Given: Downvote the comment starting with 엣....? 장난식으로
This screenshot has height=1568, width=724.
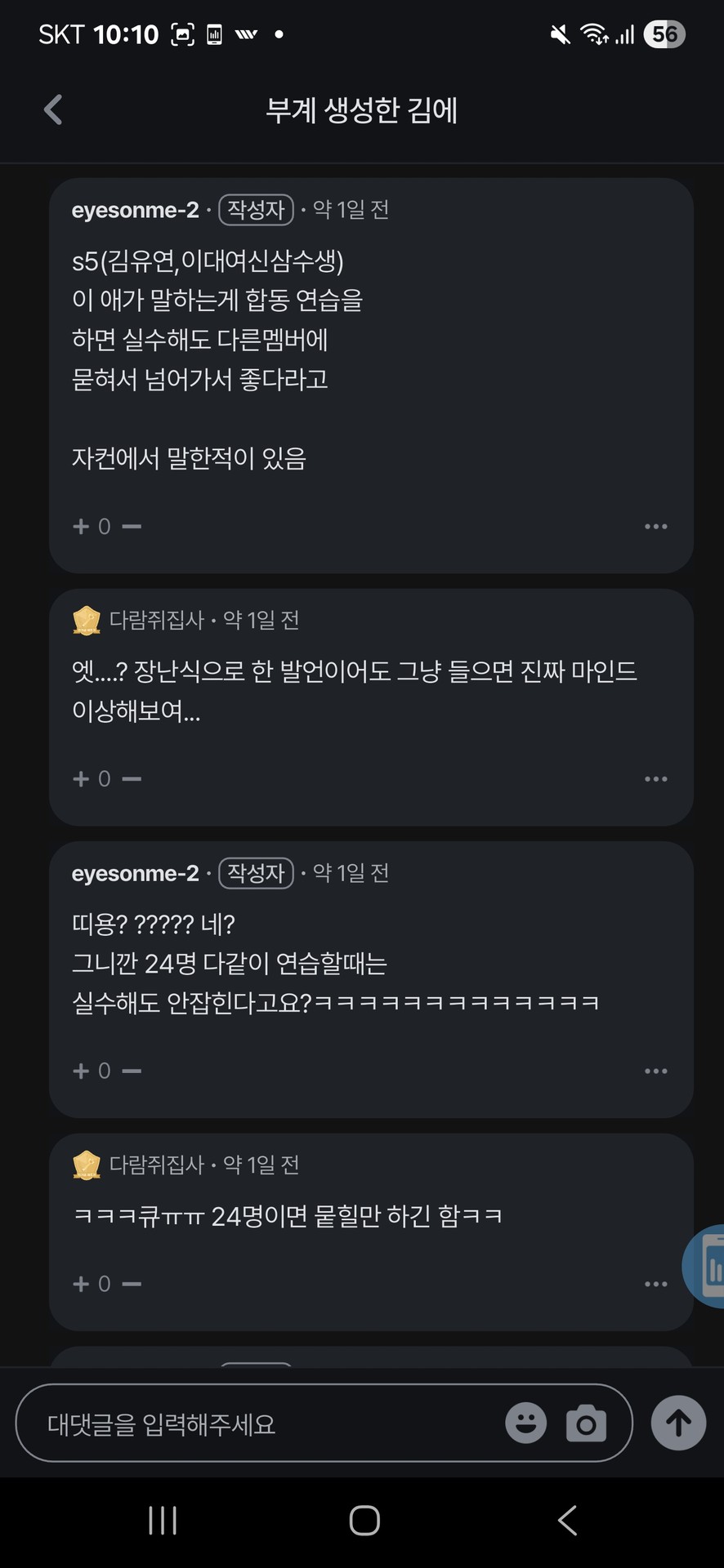Looking at the screenshot, I should (132, 779).
